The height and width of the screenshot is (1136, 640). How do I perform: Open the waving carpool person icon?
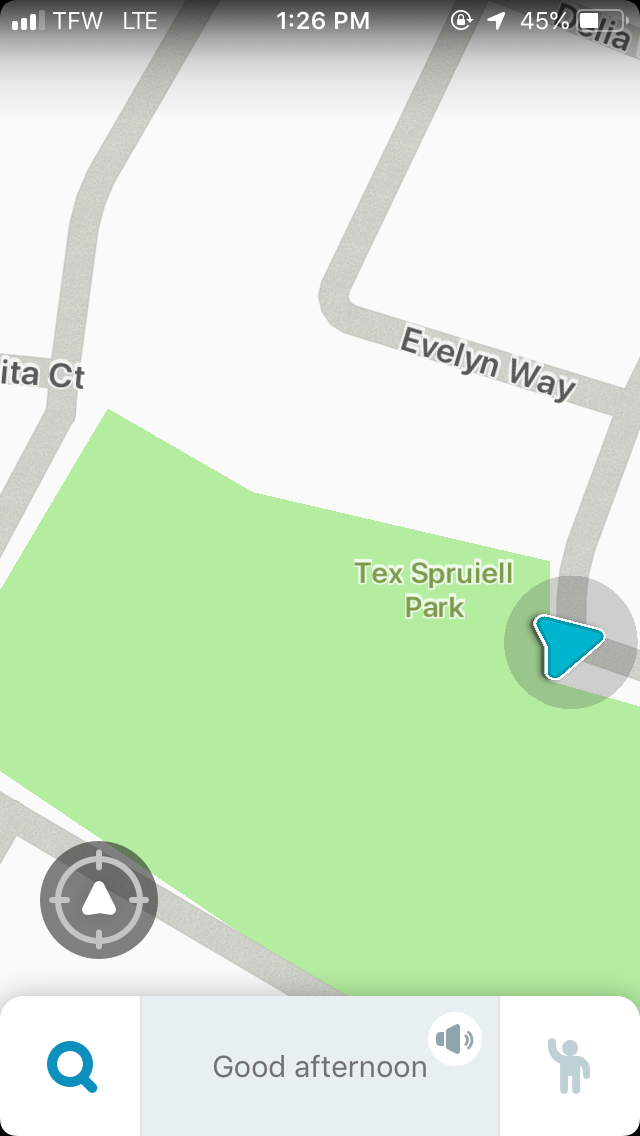[x=568, y=1066]
